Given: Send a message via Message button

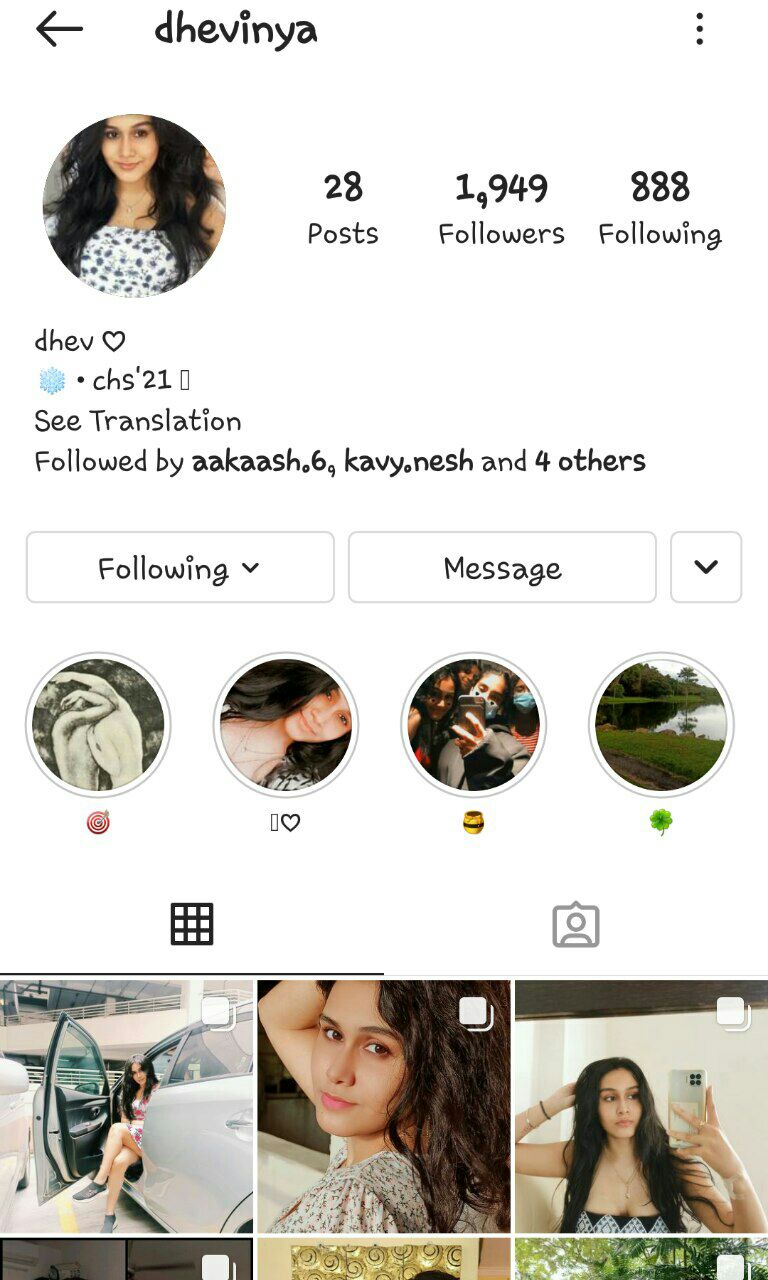Looking at the screenshot, I should click(x=502, y=568).
